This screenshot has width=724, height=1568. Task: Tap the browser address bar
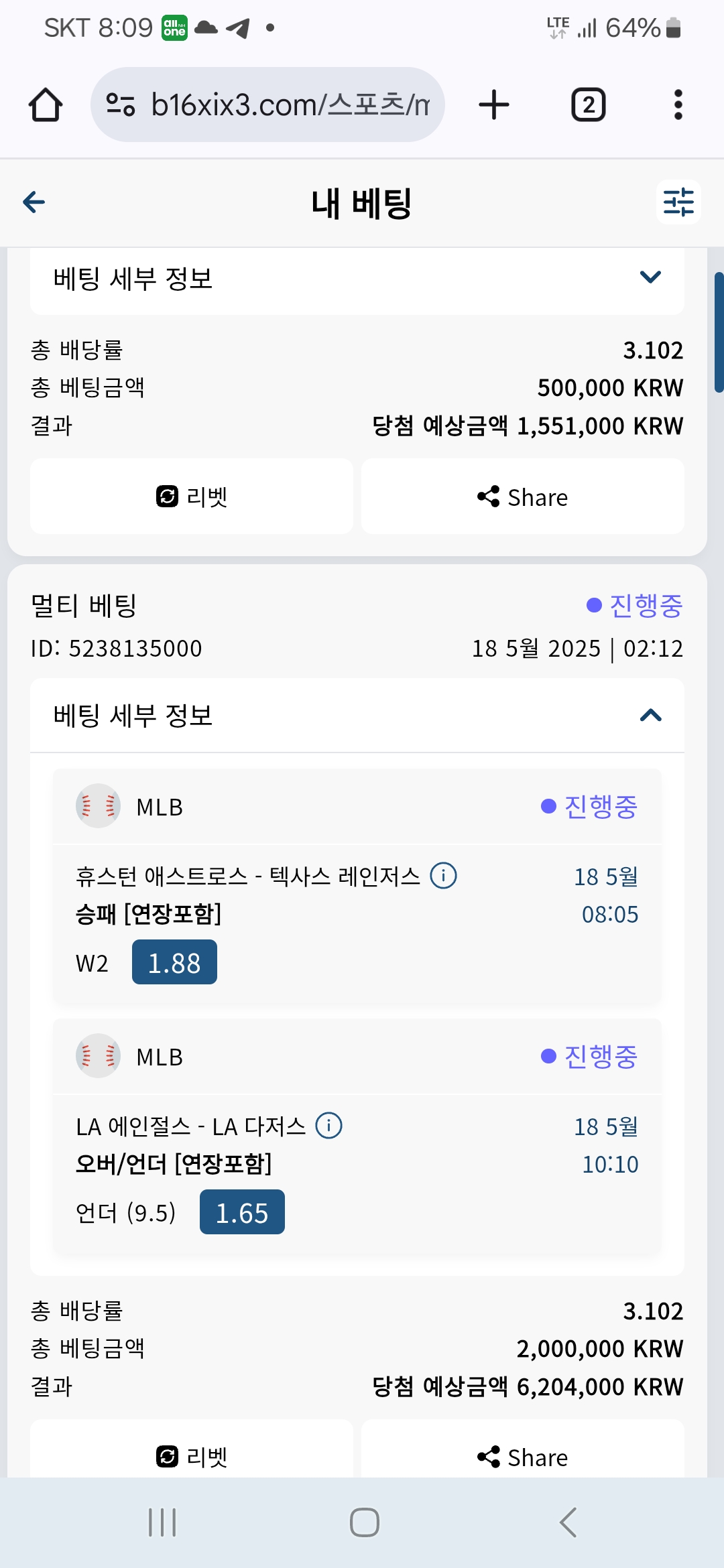pos(267,105)
